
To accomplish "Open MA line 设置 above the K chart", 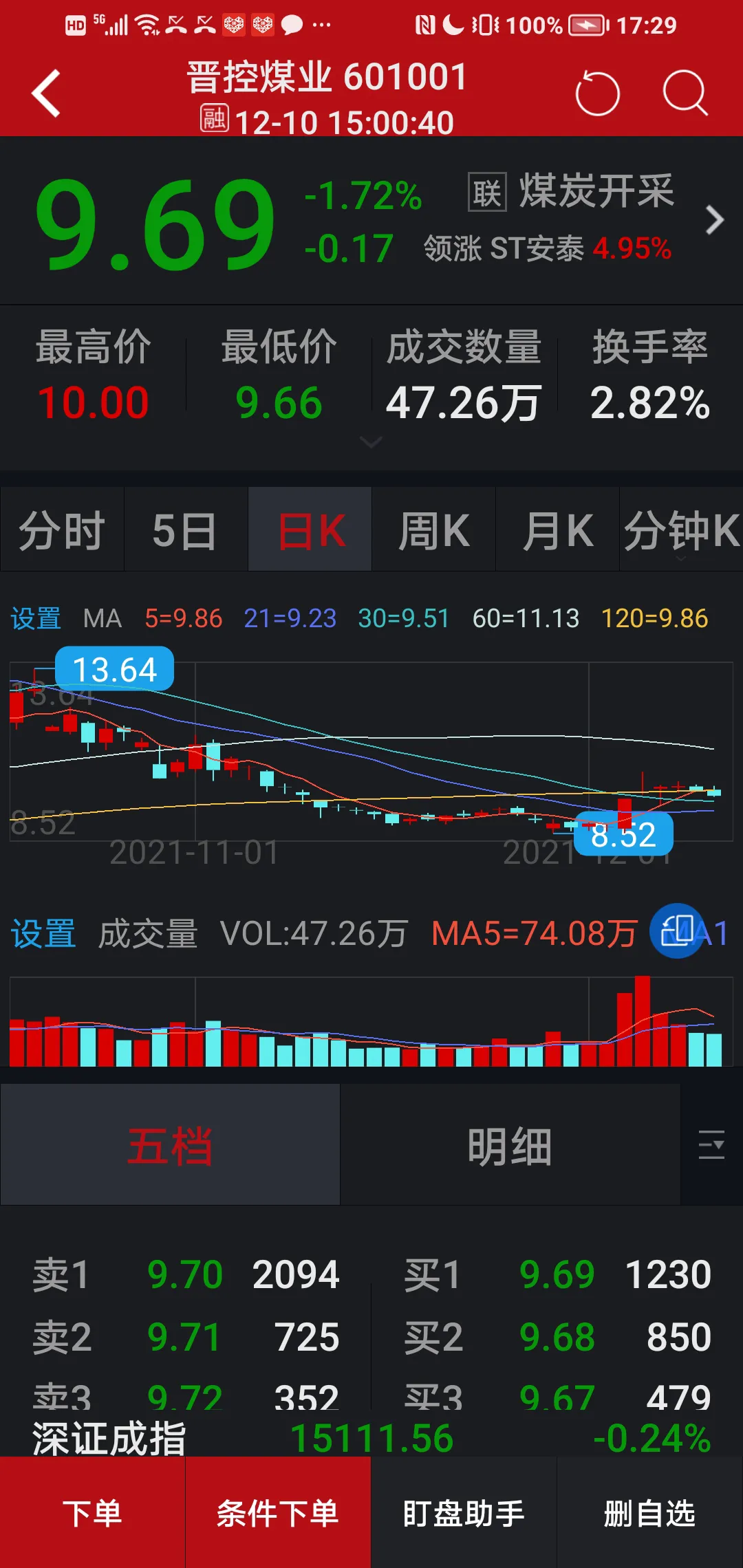I will 36,618.
